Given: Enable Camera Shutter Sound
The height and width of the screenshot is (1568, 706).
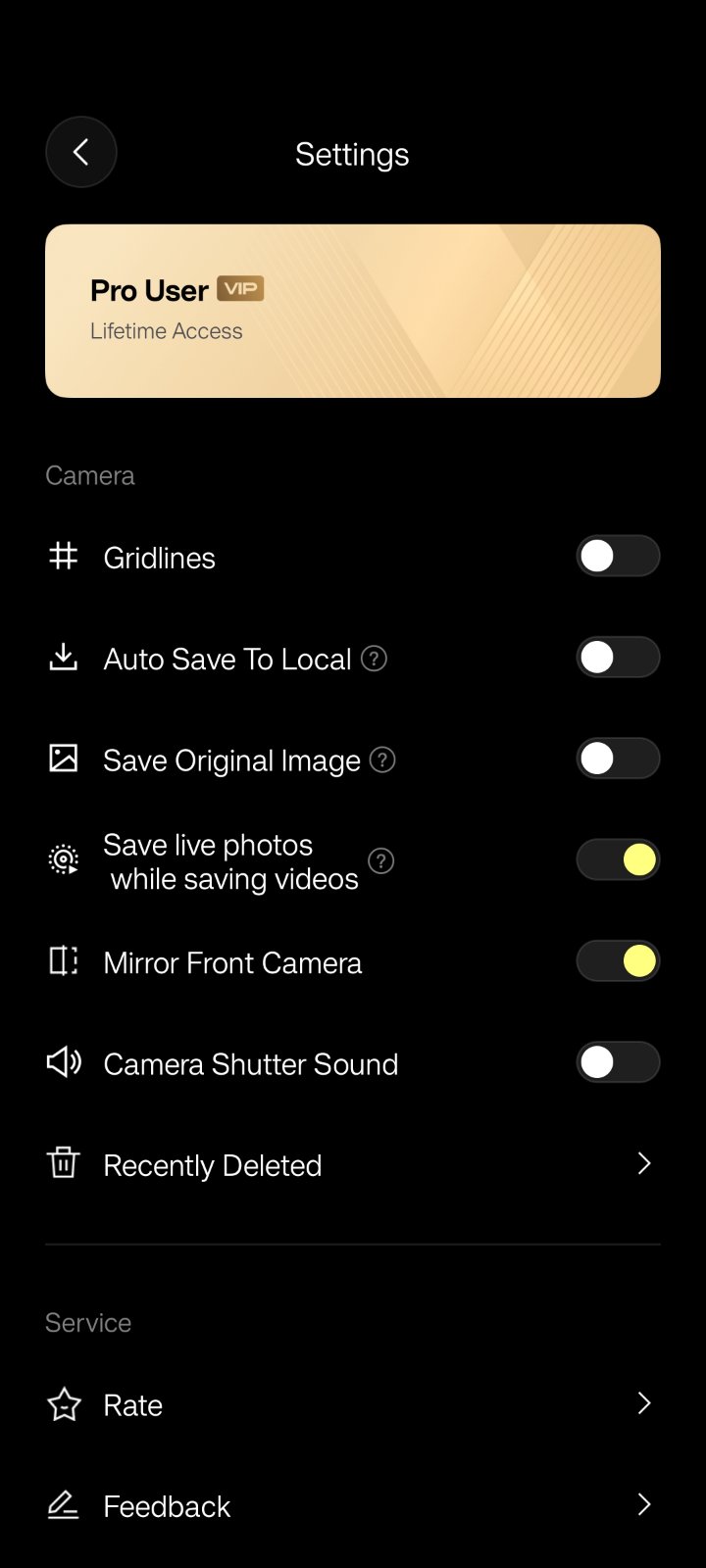Looking at the screenshot, I should click(x=618, y=1063).
